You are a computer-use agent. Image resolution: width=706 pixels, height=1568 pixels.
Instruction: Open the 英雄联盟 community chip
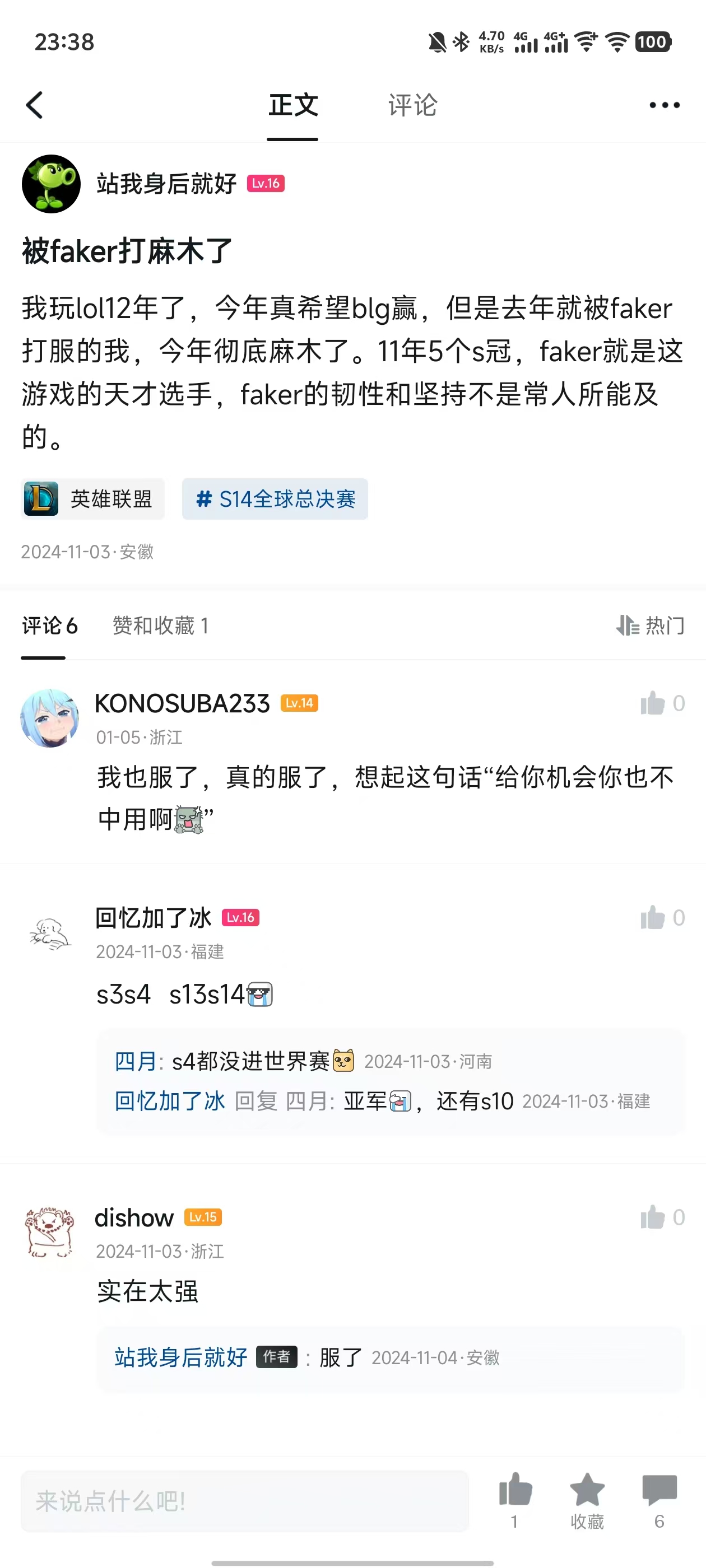click(93, 498)
